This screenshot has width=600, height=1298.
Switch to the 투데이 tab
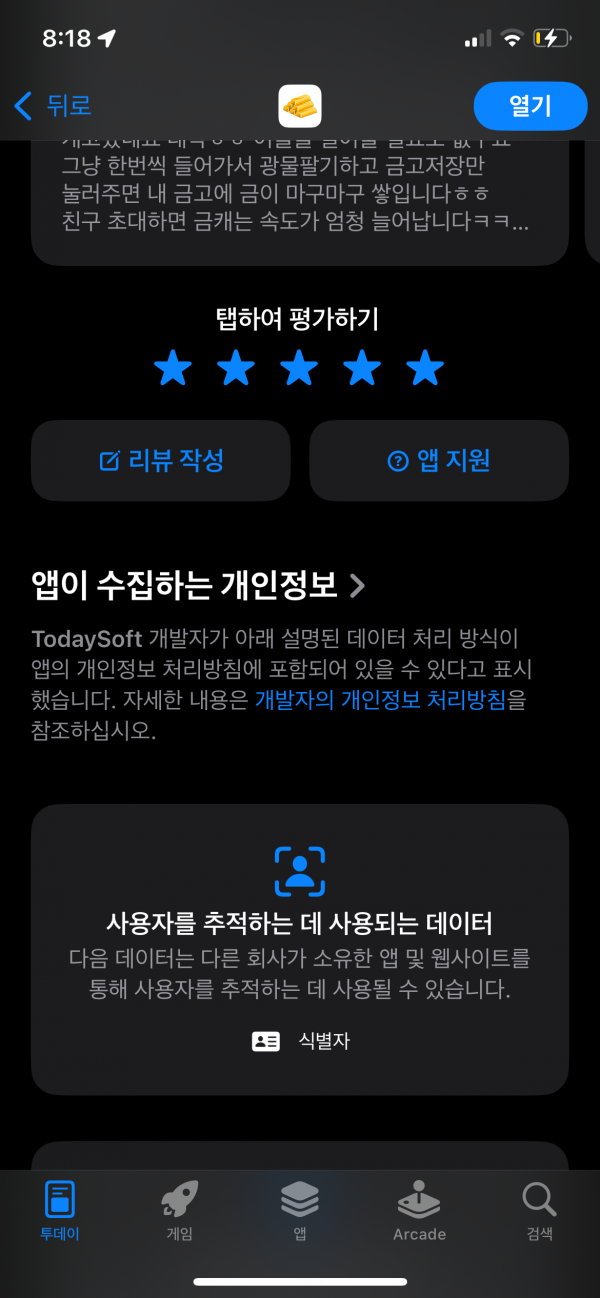(x=60, y=1211)
